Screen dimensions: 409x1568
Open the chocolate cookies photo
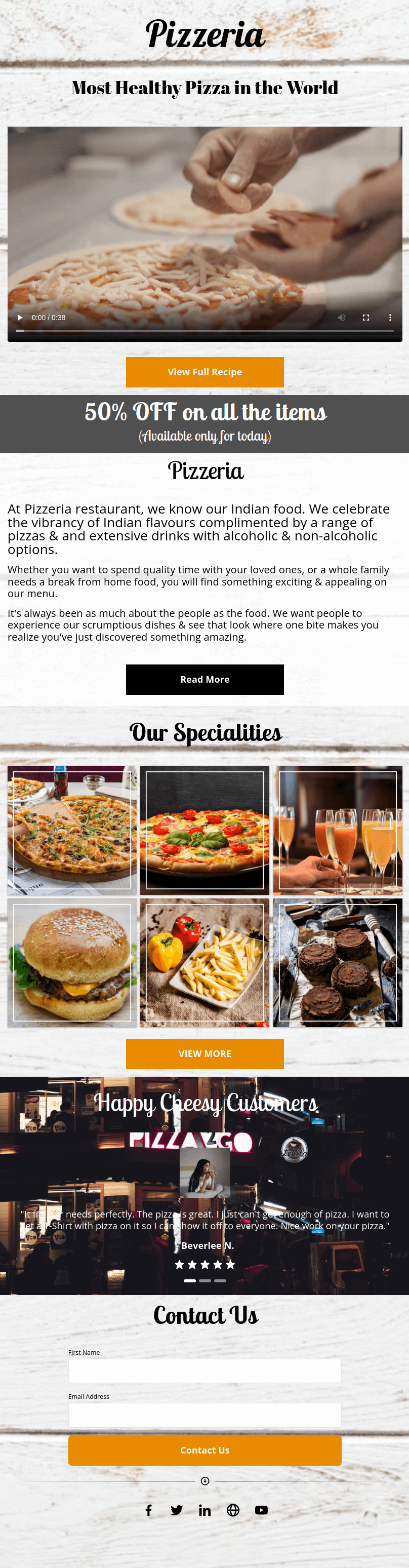click(x=337, y=963)
